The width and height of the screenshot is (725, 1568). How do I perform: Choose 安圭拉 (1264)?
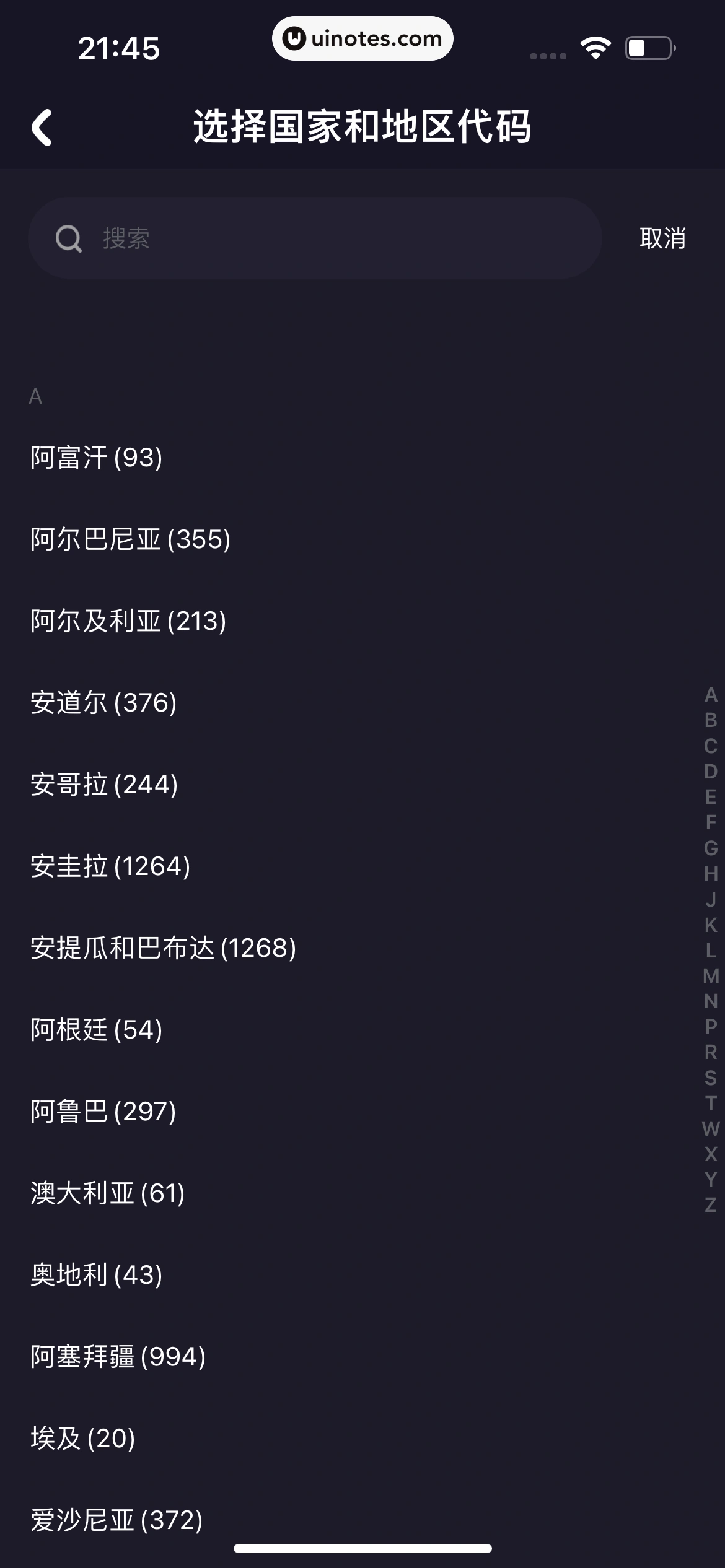coord(110,866)
